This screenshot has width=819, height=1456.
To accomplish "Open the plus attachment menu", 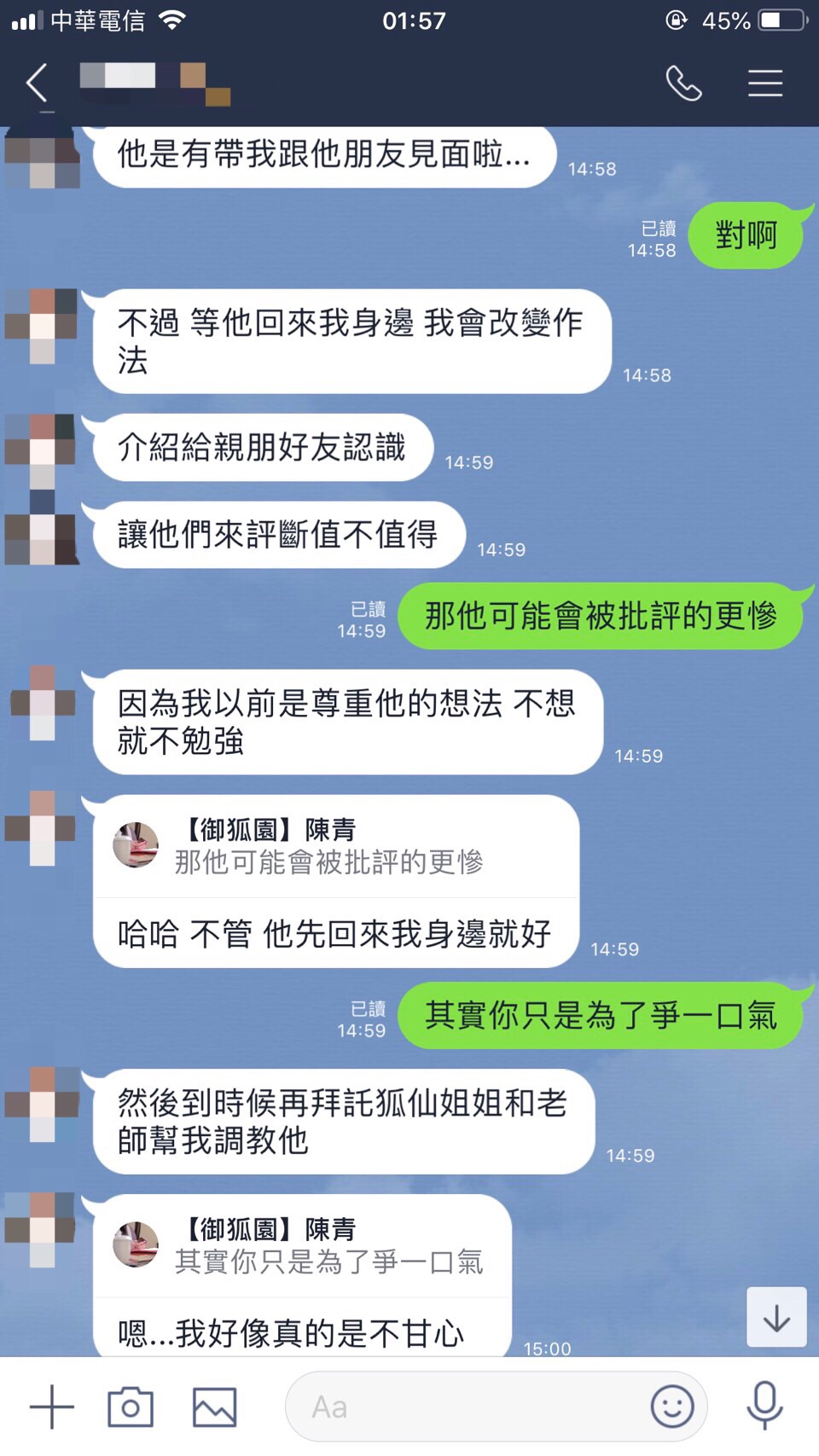I will [52, 1407].
